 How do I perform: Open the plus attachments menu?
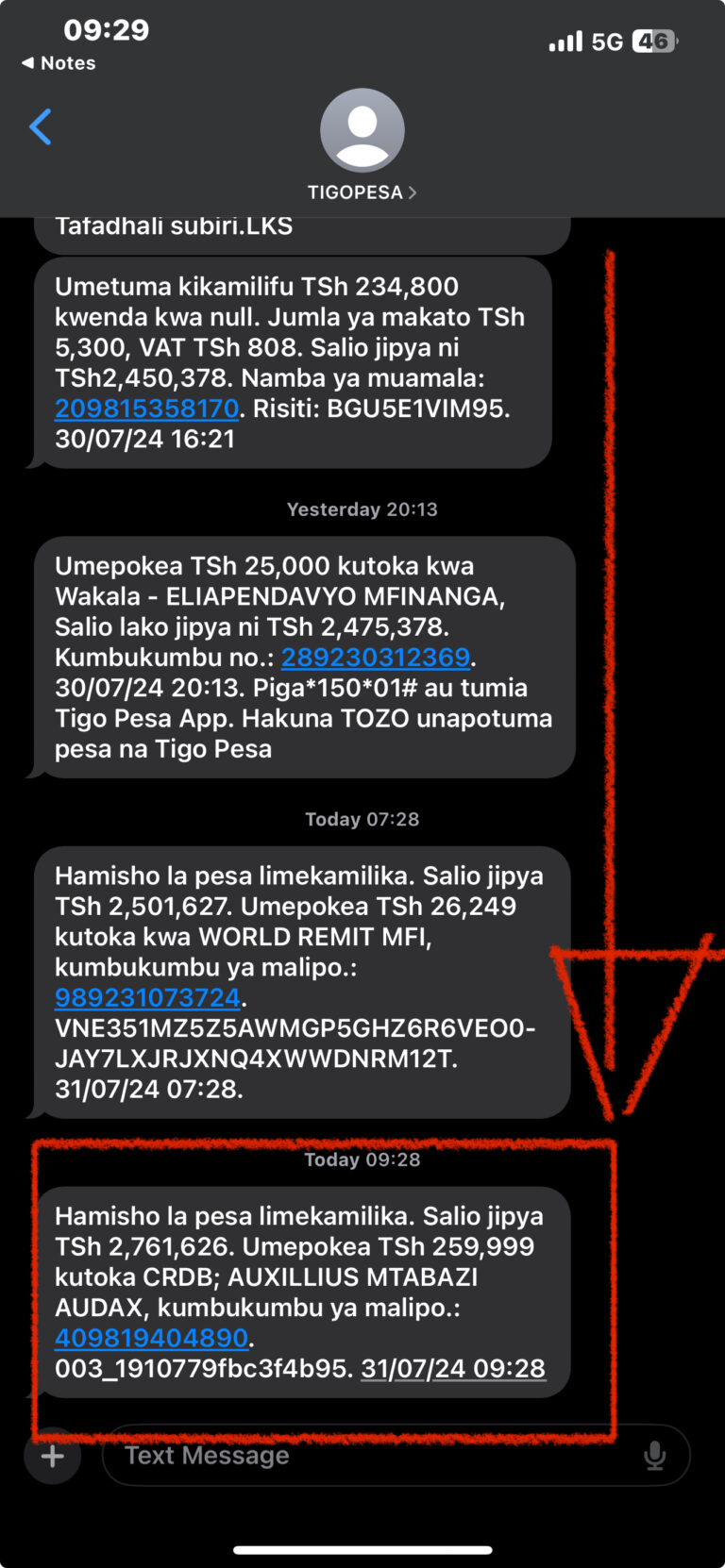click(53, 1456)
